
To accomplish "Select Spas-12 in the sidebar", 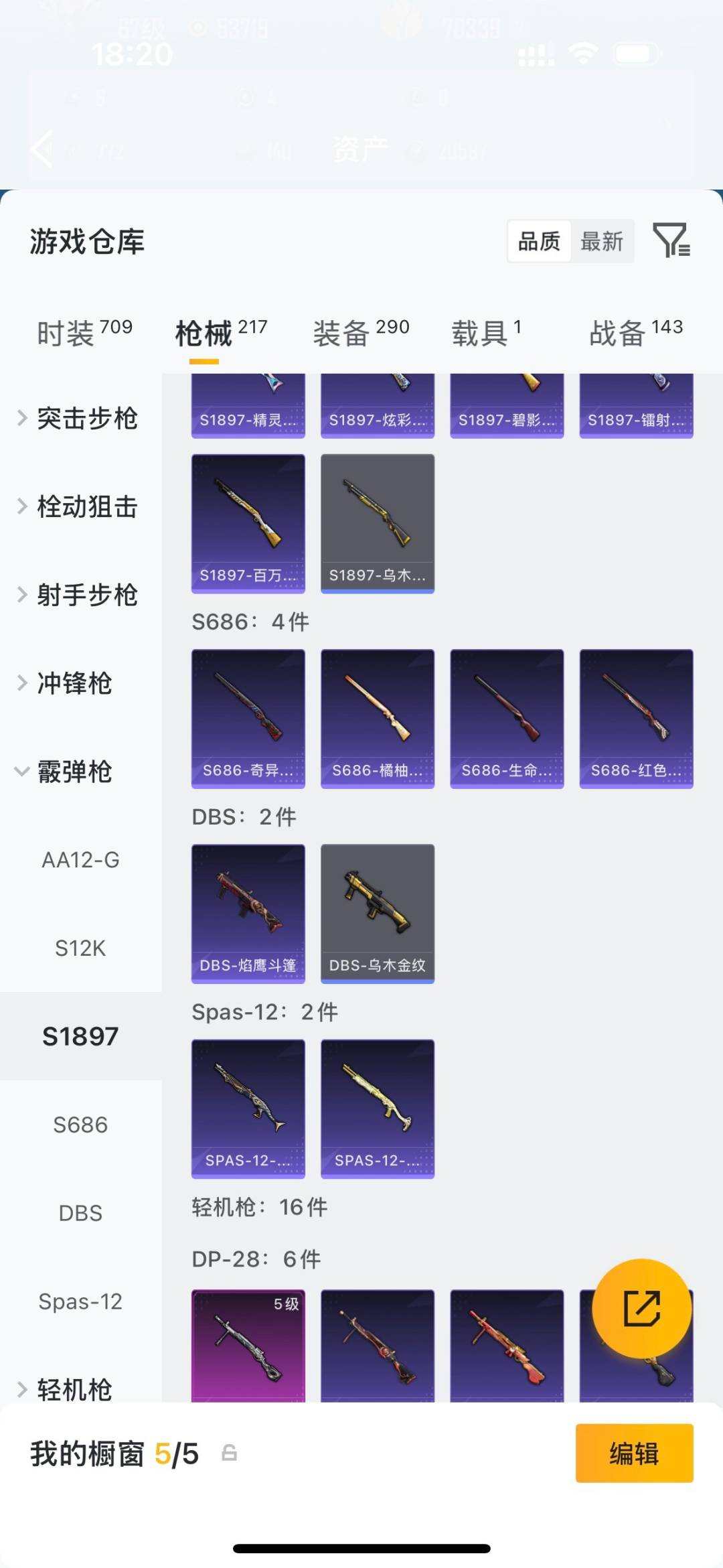I will (80, 1301).
